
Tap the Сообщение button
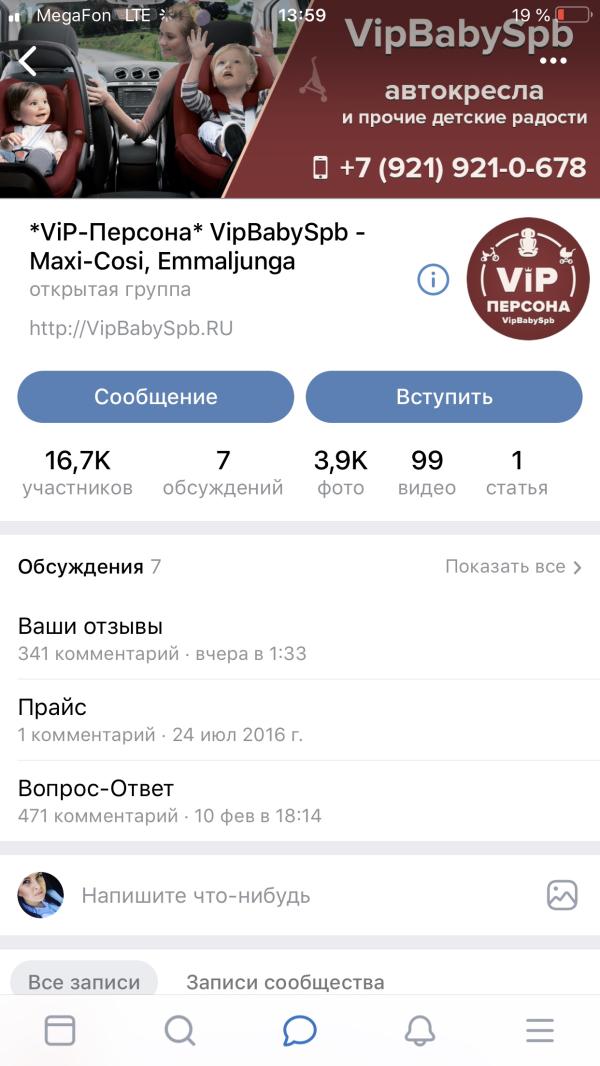[x=156, y=397]
